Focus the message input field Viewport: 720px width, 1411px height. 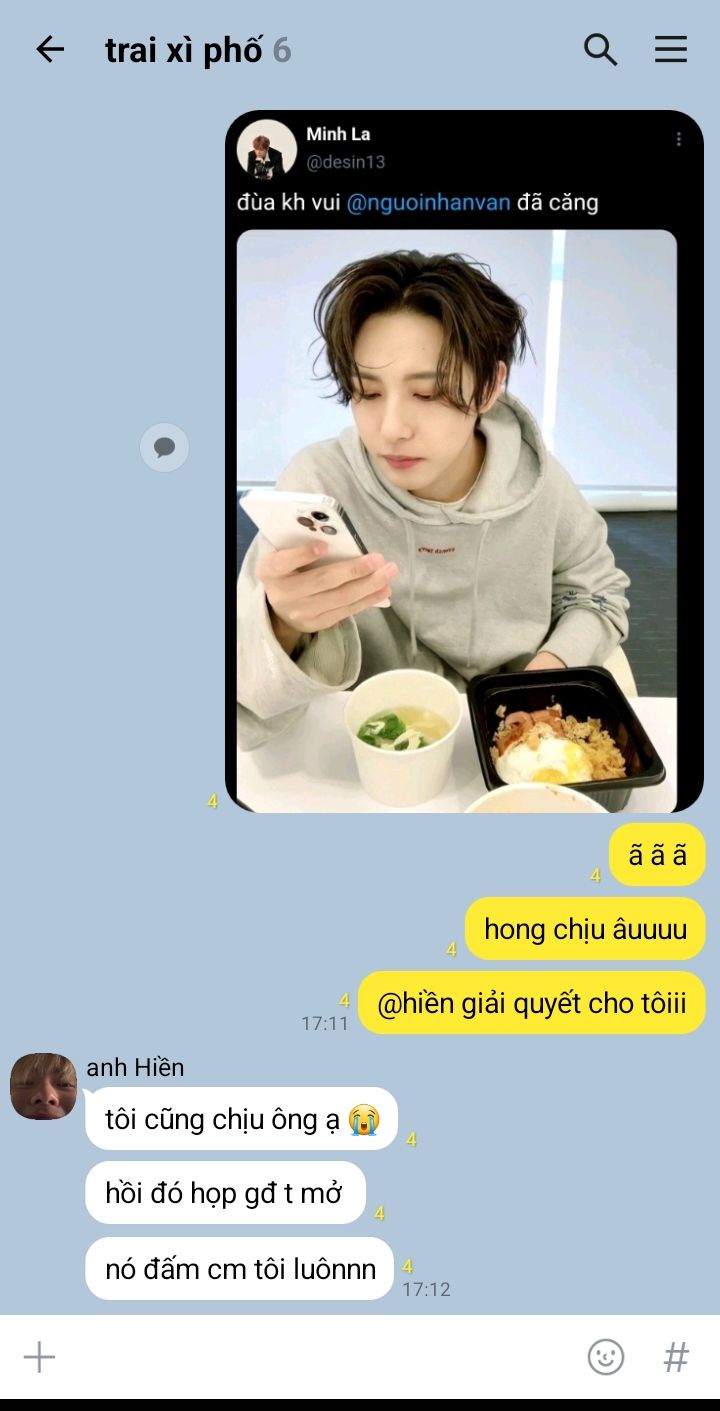(x=320, y=1357)
